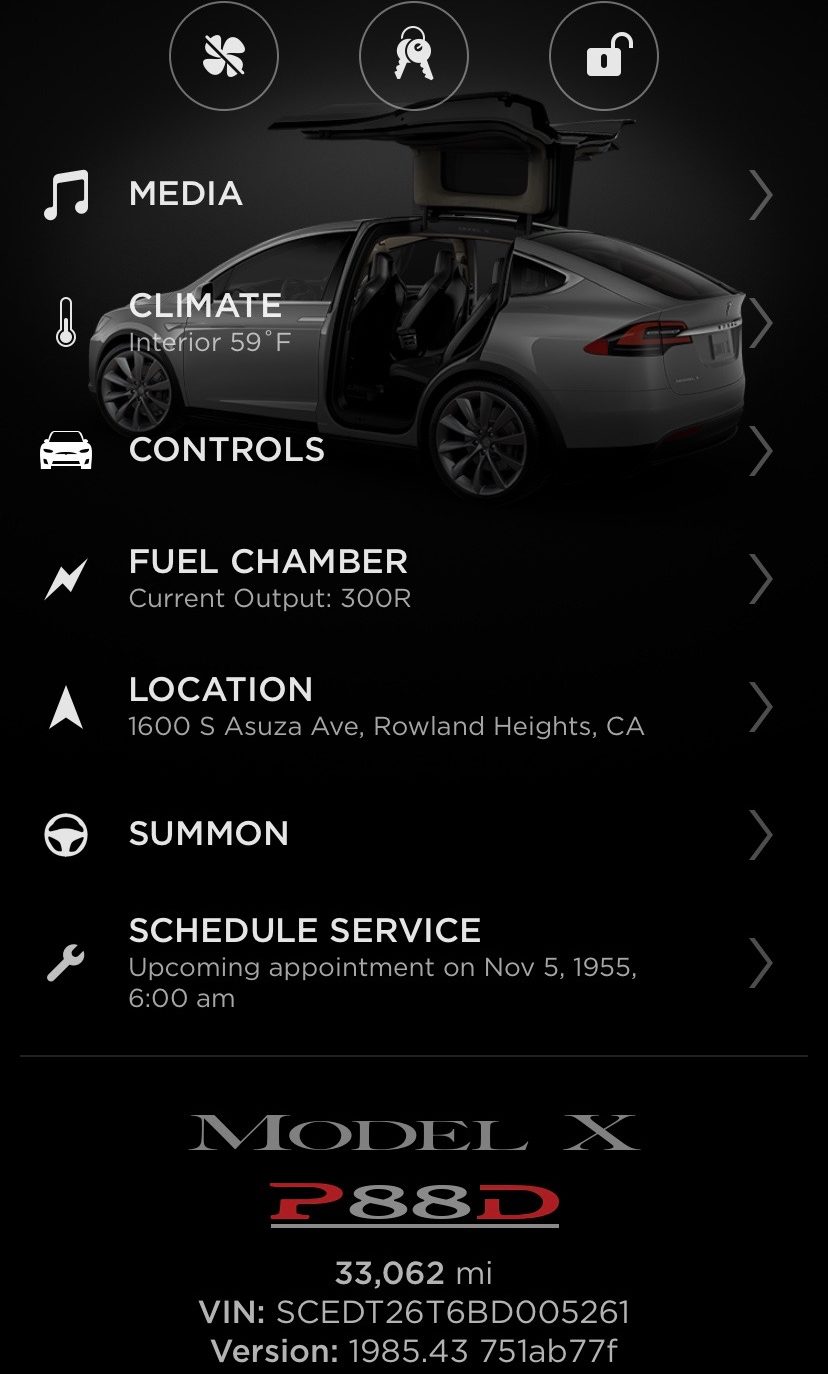
Task: Open the Fuel Chamber row
Action: (x=414, y=578)
